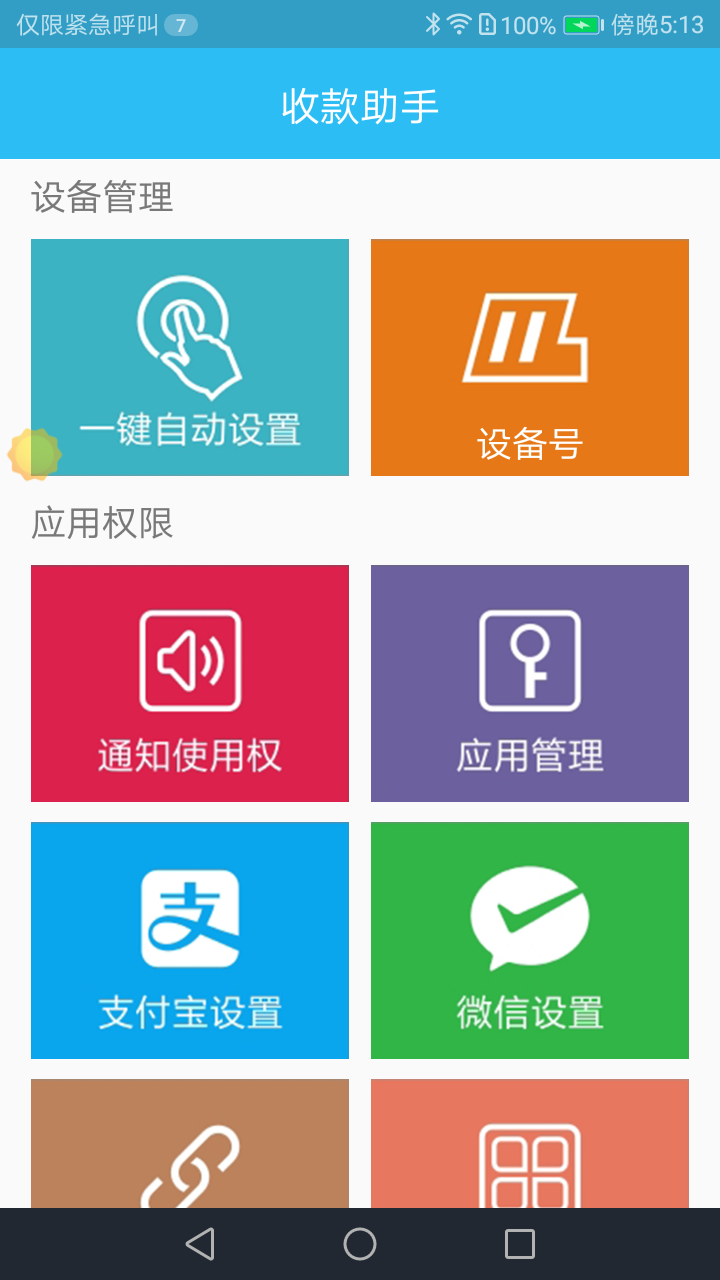Viewport: 720px width, 1280px height.
Task: Open the 一键自动设置 tile
Action: tap(190, 357)
